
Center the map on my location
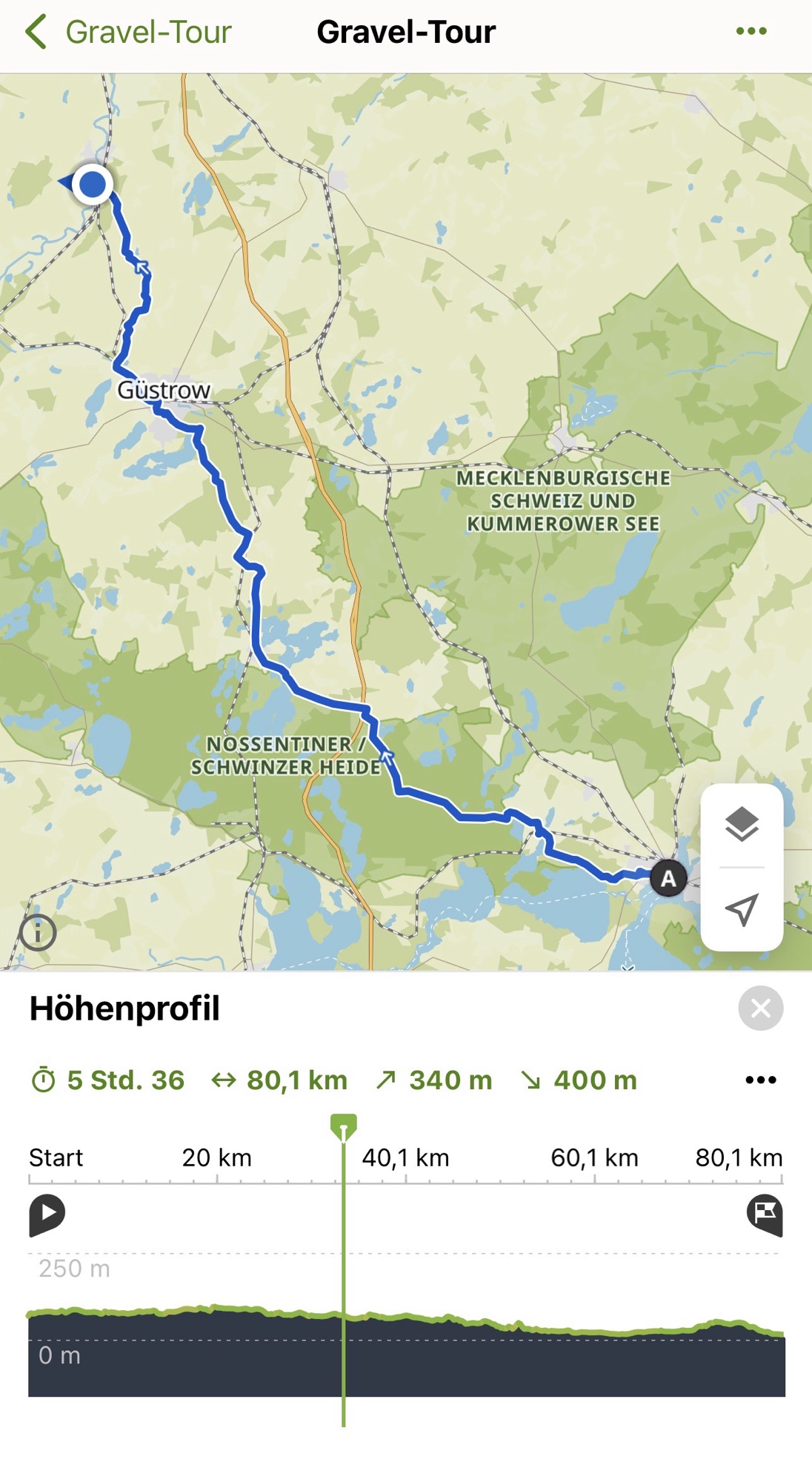[742, 909]
